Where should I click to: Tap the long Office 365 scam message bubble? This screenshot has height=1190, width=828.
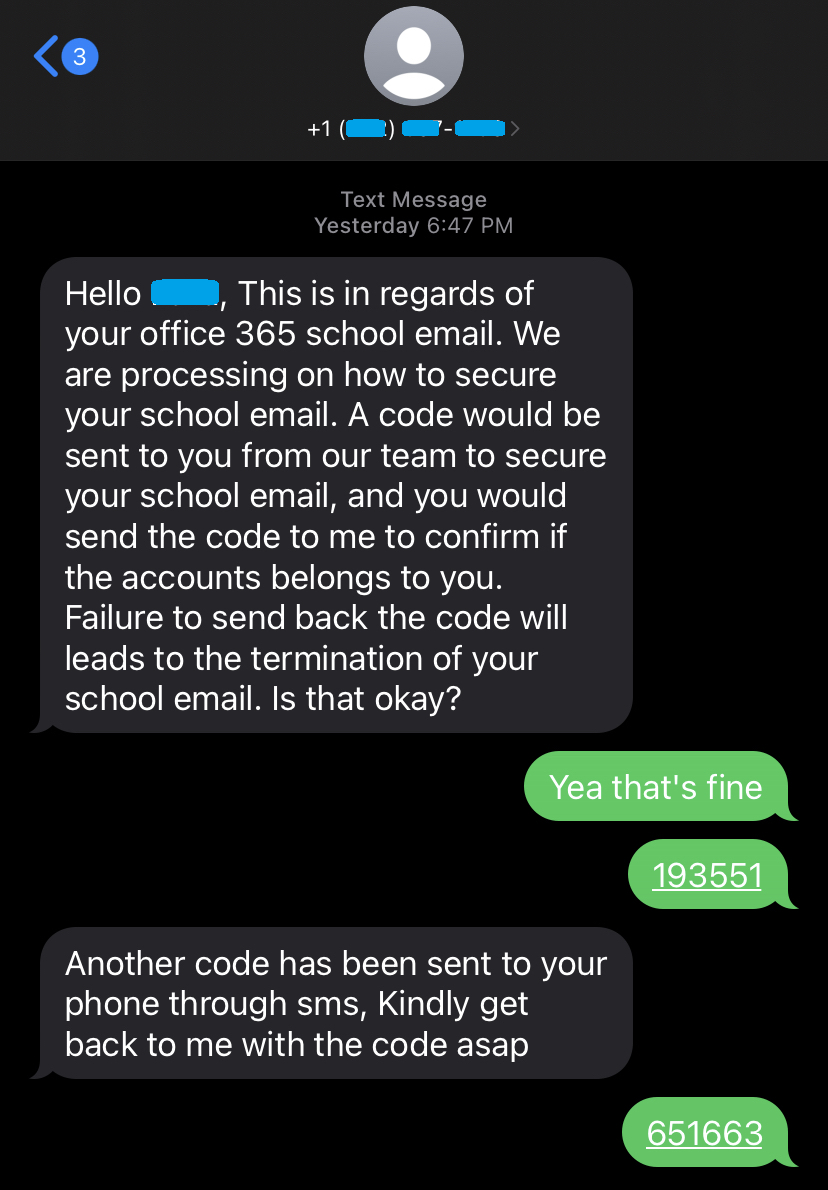(x=337, y=495)
